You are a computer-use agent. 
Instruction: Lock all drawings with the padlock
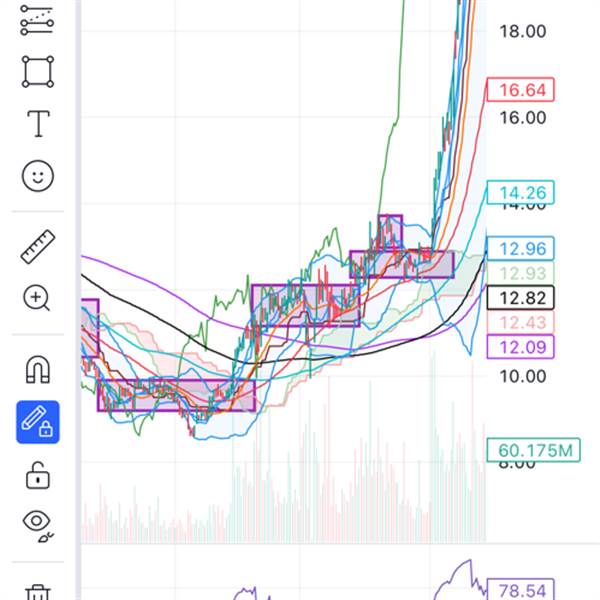click(x=38, y=474)
